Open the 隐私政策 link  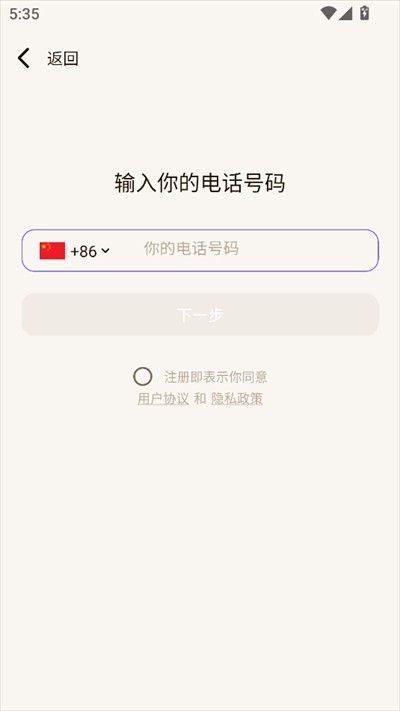(237, 399)
